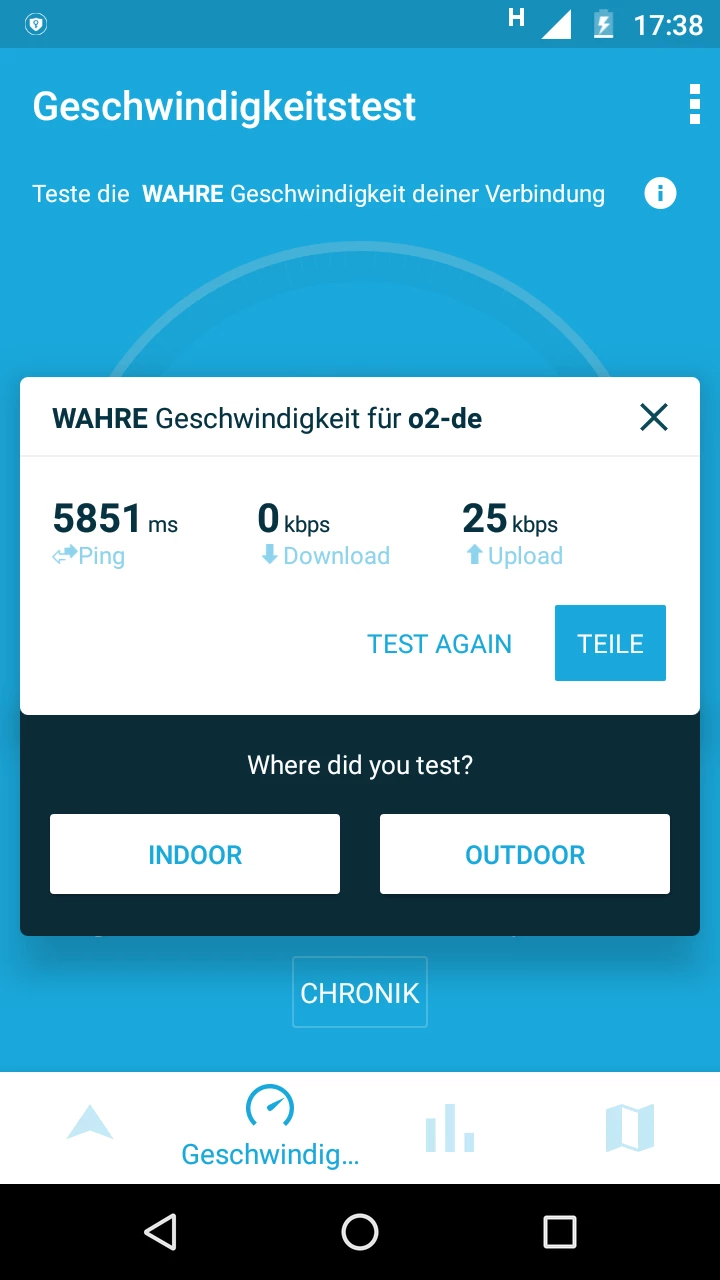Go back using system back button
The height and width of the screenshot is (1280, 720).
point(161,1232)
